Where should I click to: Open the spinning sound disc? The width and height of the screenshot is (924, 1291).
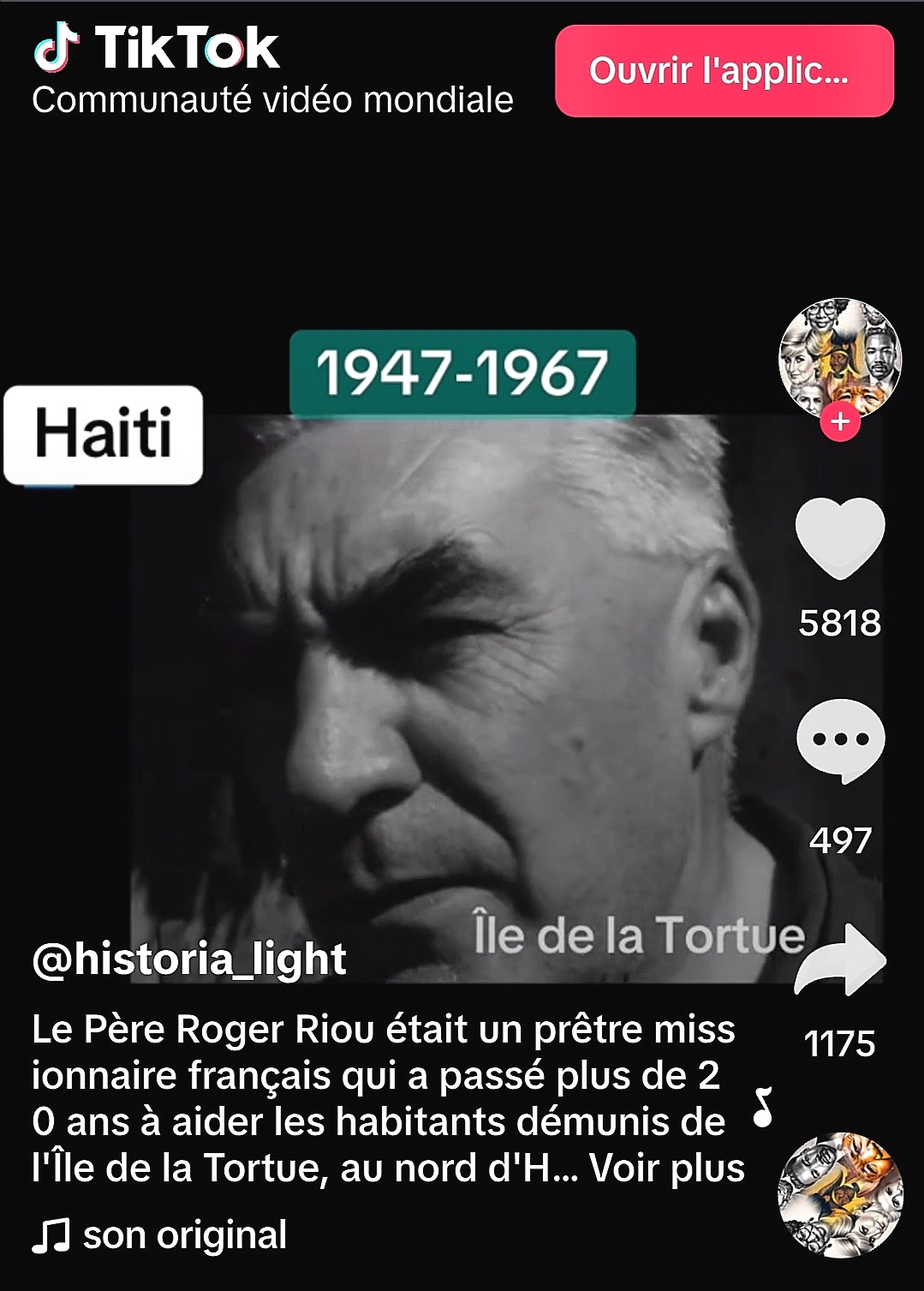pyautogui.click(x=840, y=1194)
